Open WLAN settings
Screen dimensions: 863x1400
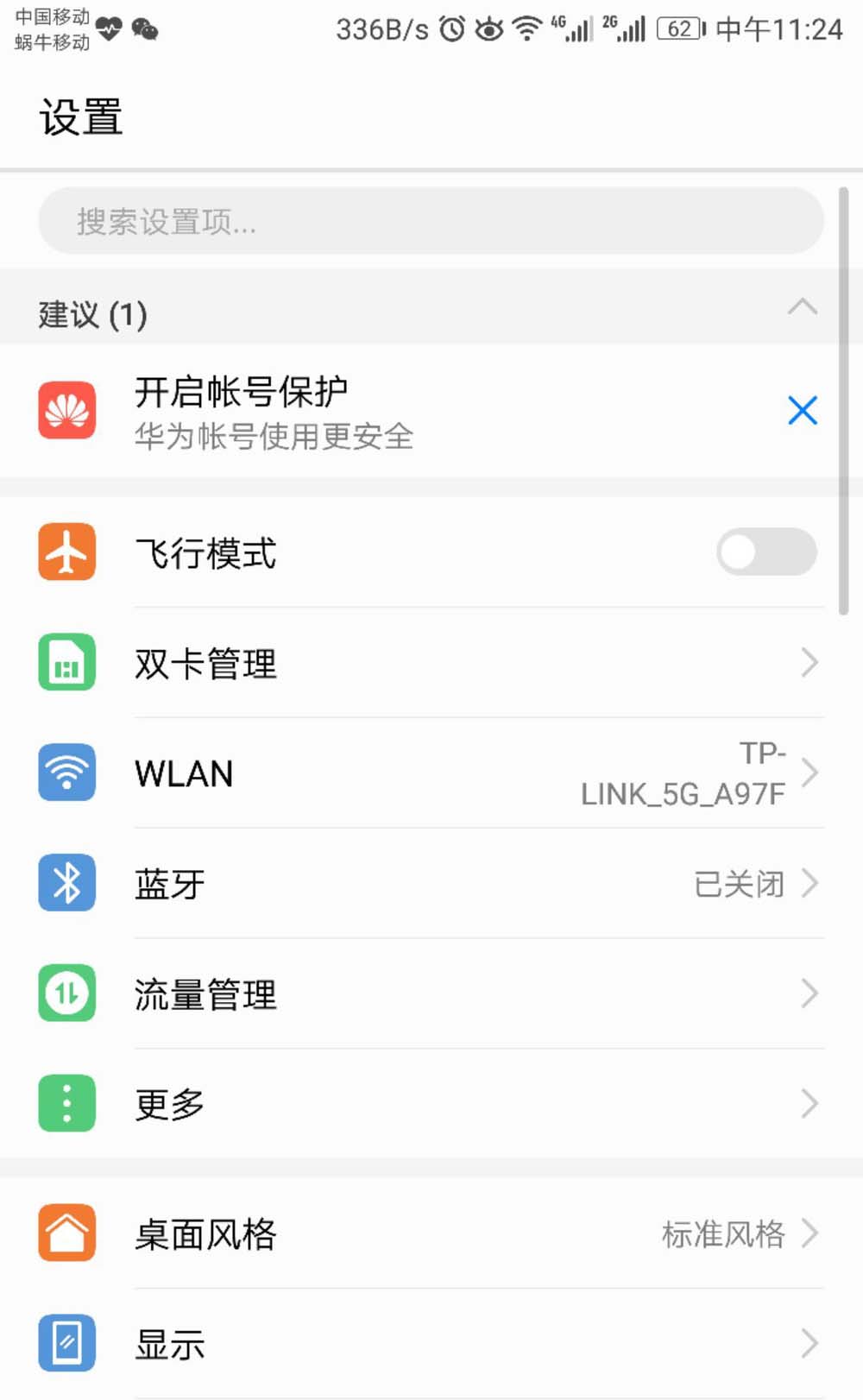tap(431, 773)
